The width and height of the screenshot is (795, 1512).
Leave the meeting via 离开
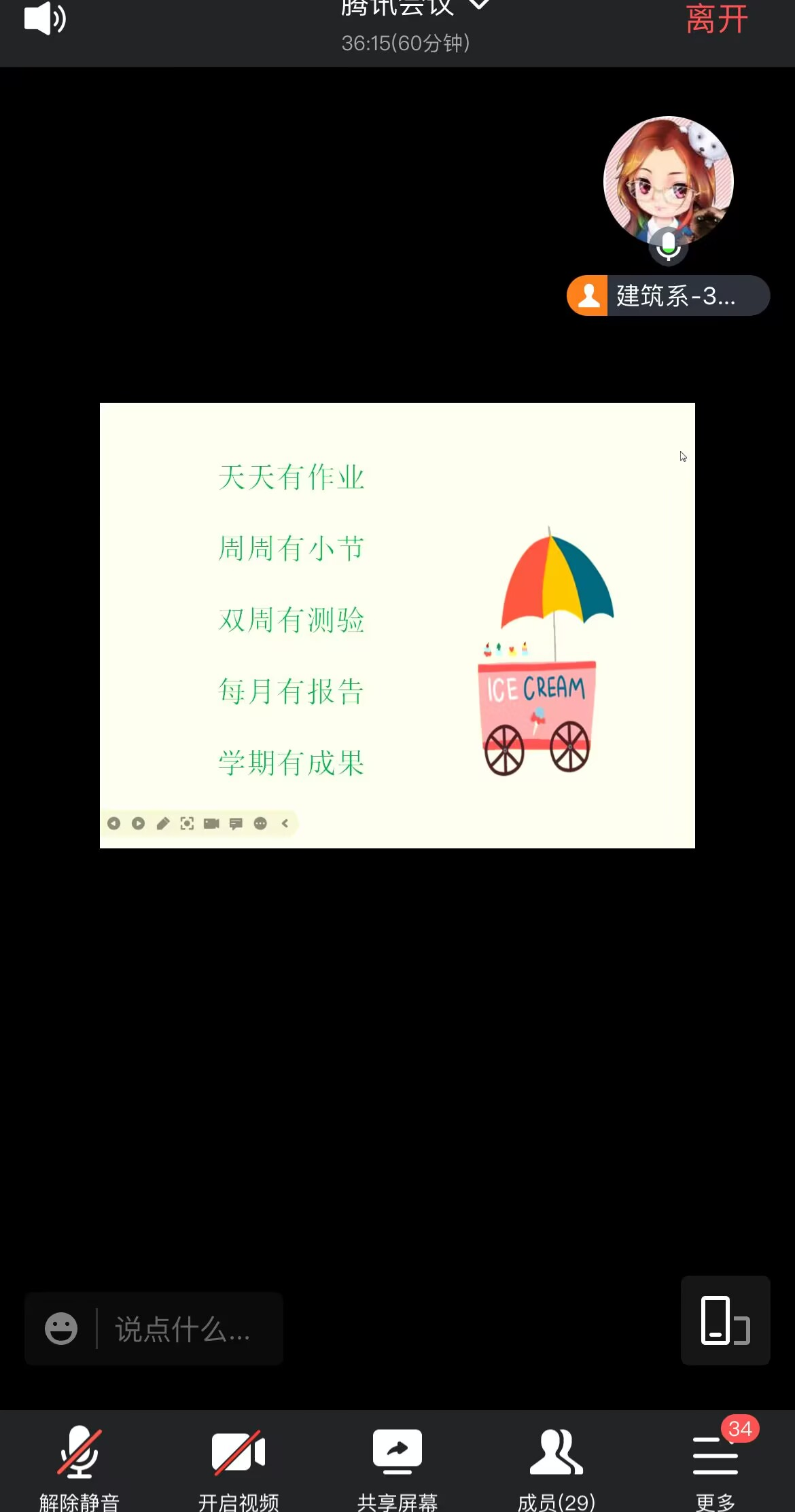click(x=716, y=19)
